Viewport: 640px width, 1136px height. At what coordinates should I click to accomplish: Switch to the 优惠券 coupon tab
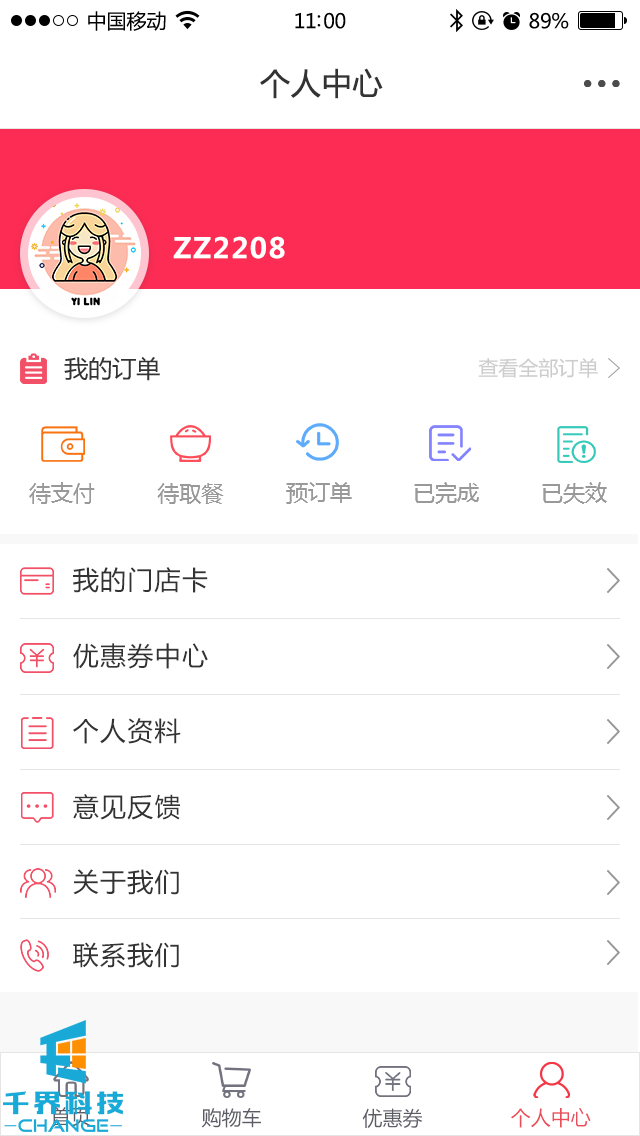pos(392,1095)
